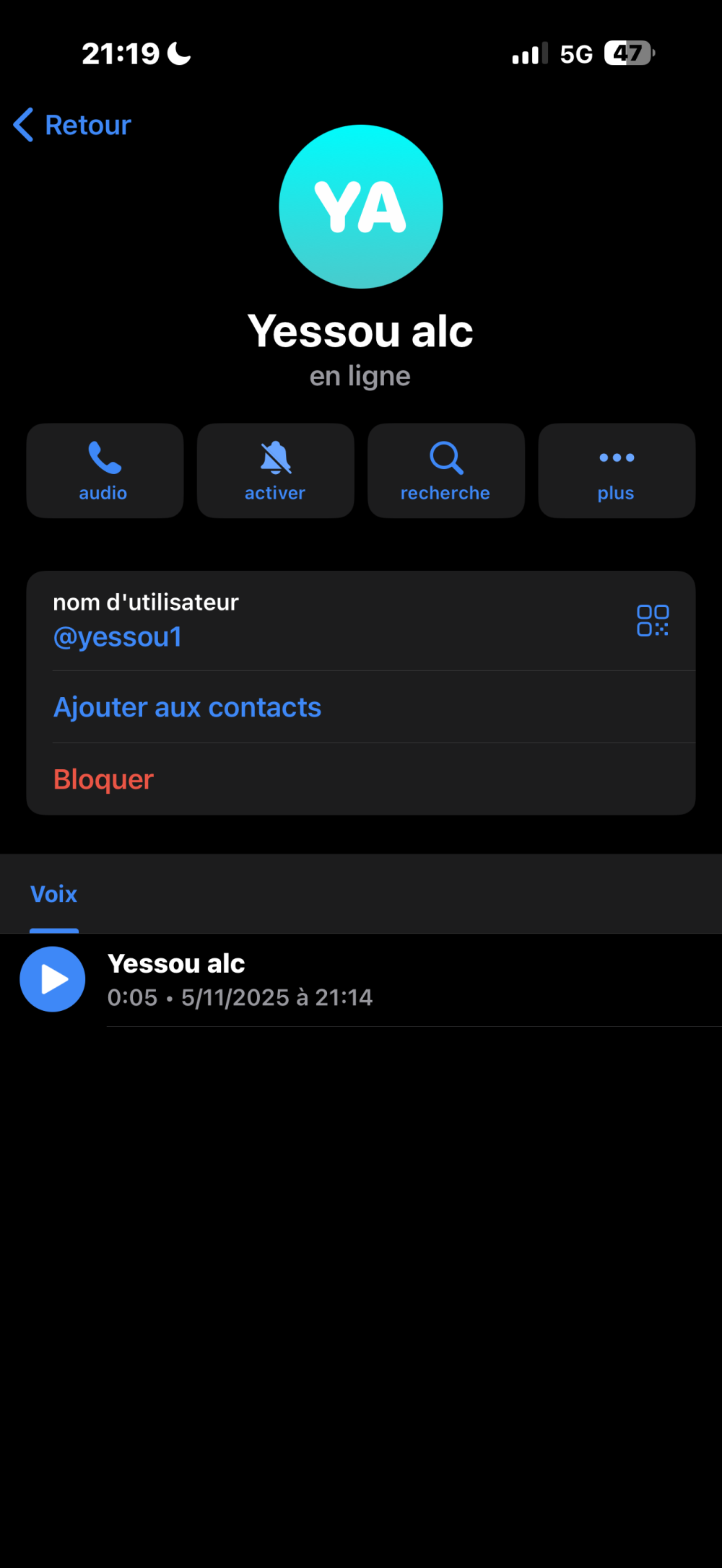This screenshot has width=722, height=1568.
Task: Start an audio call with Yessou alc
Action: click(105, 470)
